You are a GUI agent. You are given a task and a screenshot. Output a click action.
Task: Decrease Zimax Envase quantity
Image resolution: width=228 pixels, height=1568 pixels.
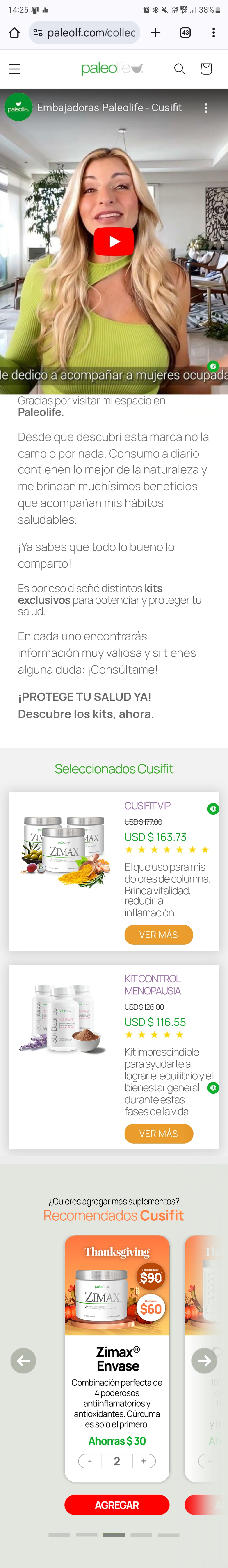point(90,1461)
